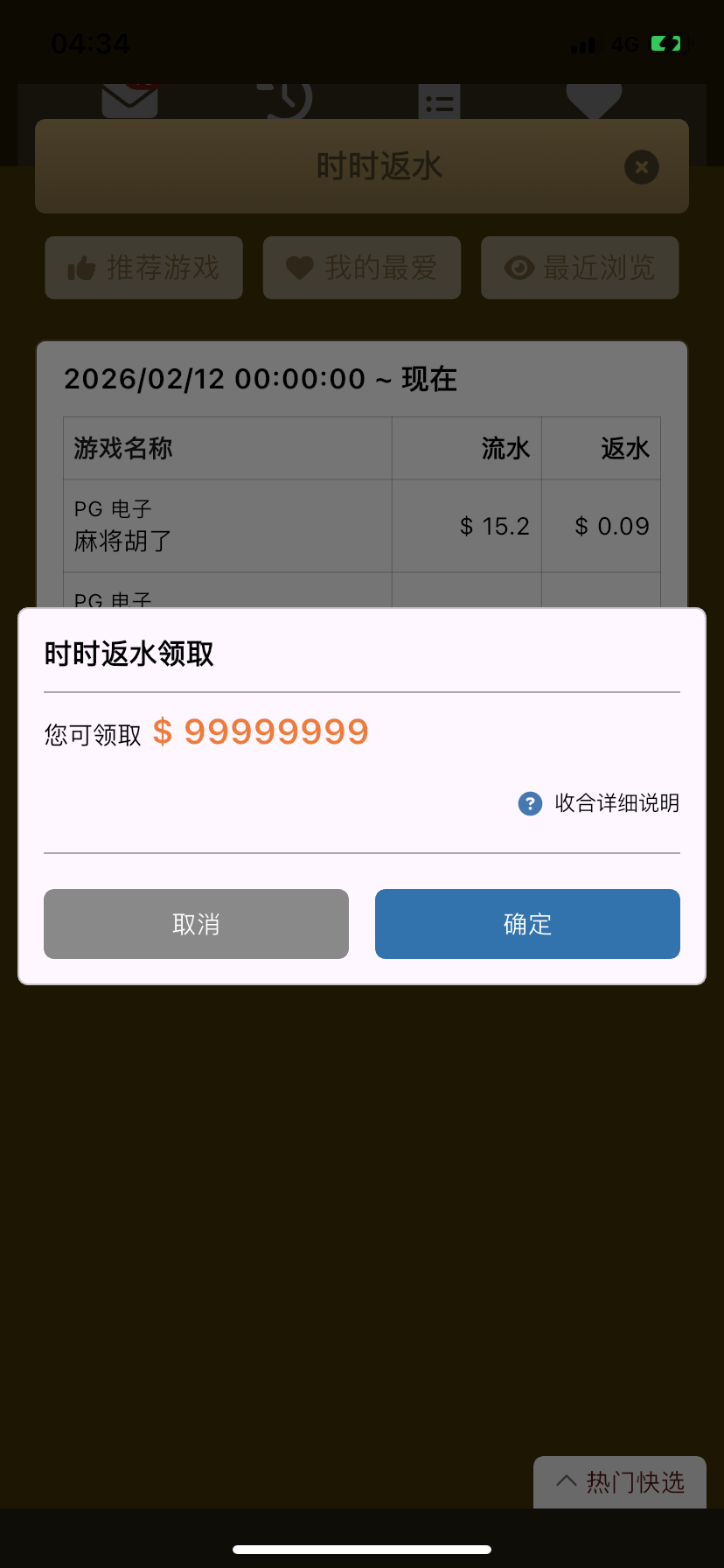Expand the 热门快选 quick picks

620,1482
